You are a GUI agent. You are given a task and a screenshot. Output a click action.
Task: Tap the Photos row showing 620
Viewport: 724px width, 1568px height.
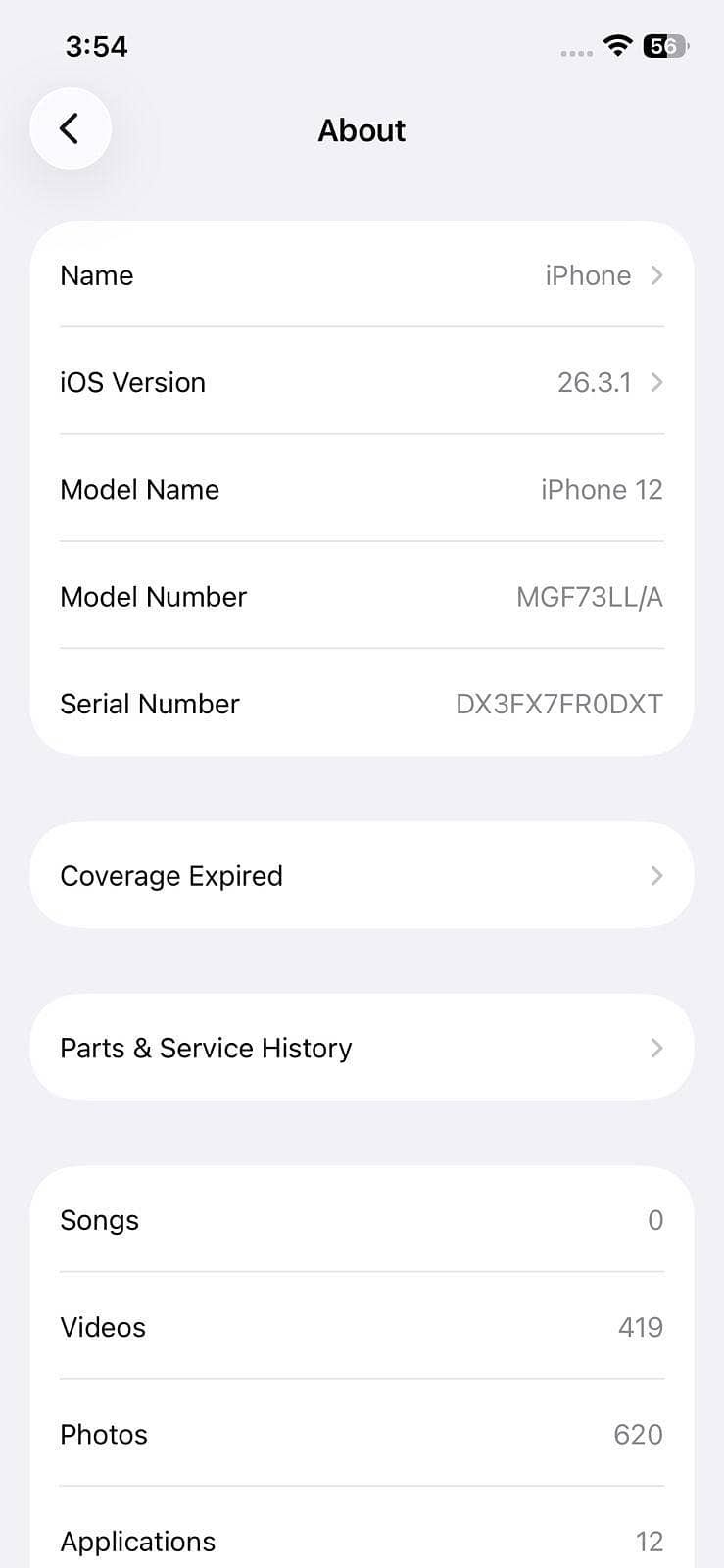(x=362, y=1434)
